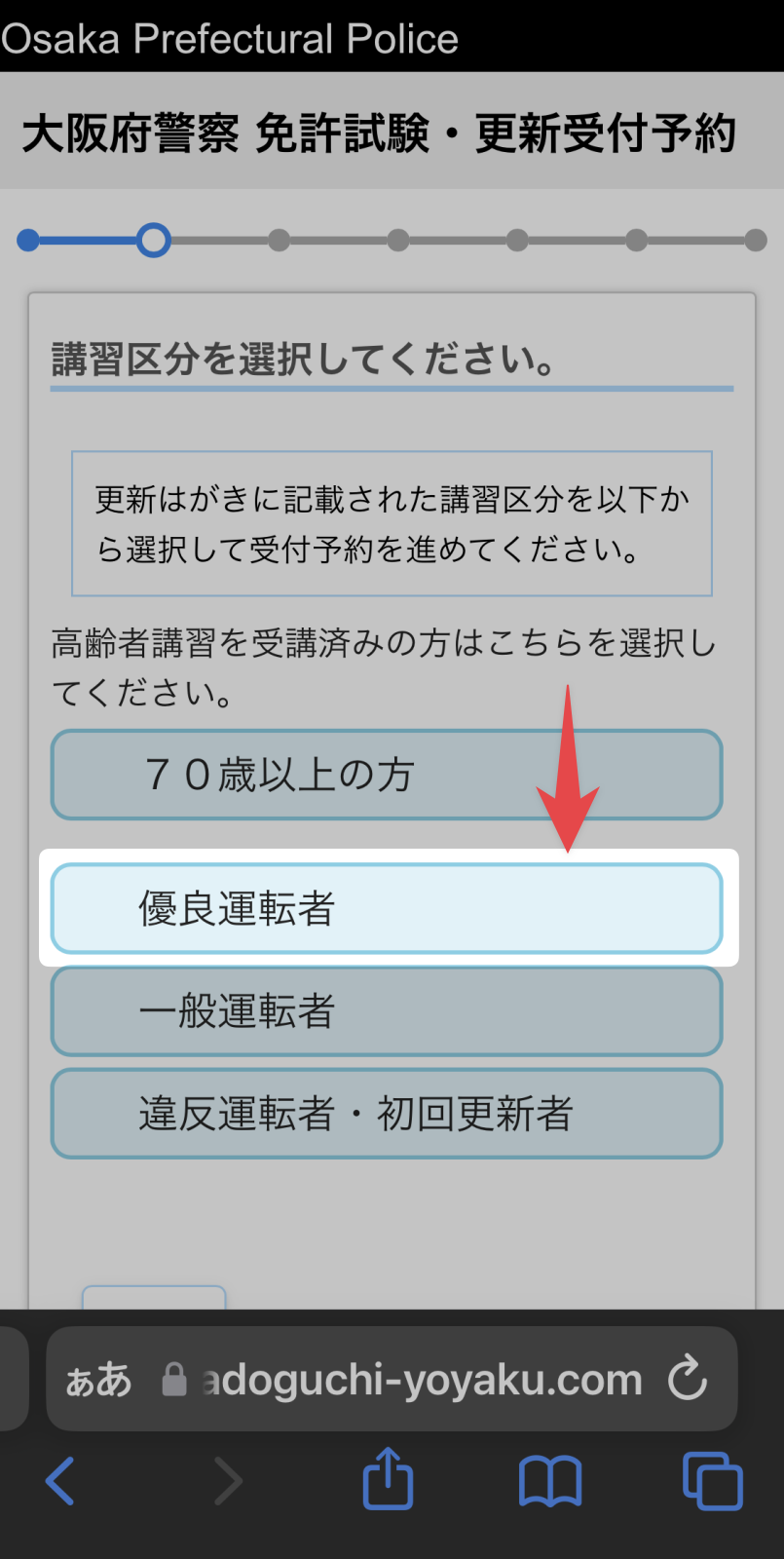Choose the 一般運転者 option
The height and width of the screenshot is (1559, 784).
[x=387, y=1011]
